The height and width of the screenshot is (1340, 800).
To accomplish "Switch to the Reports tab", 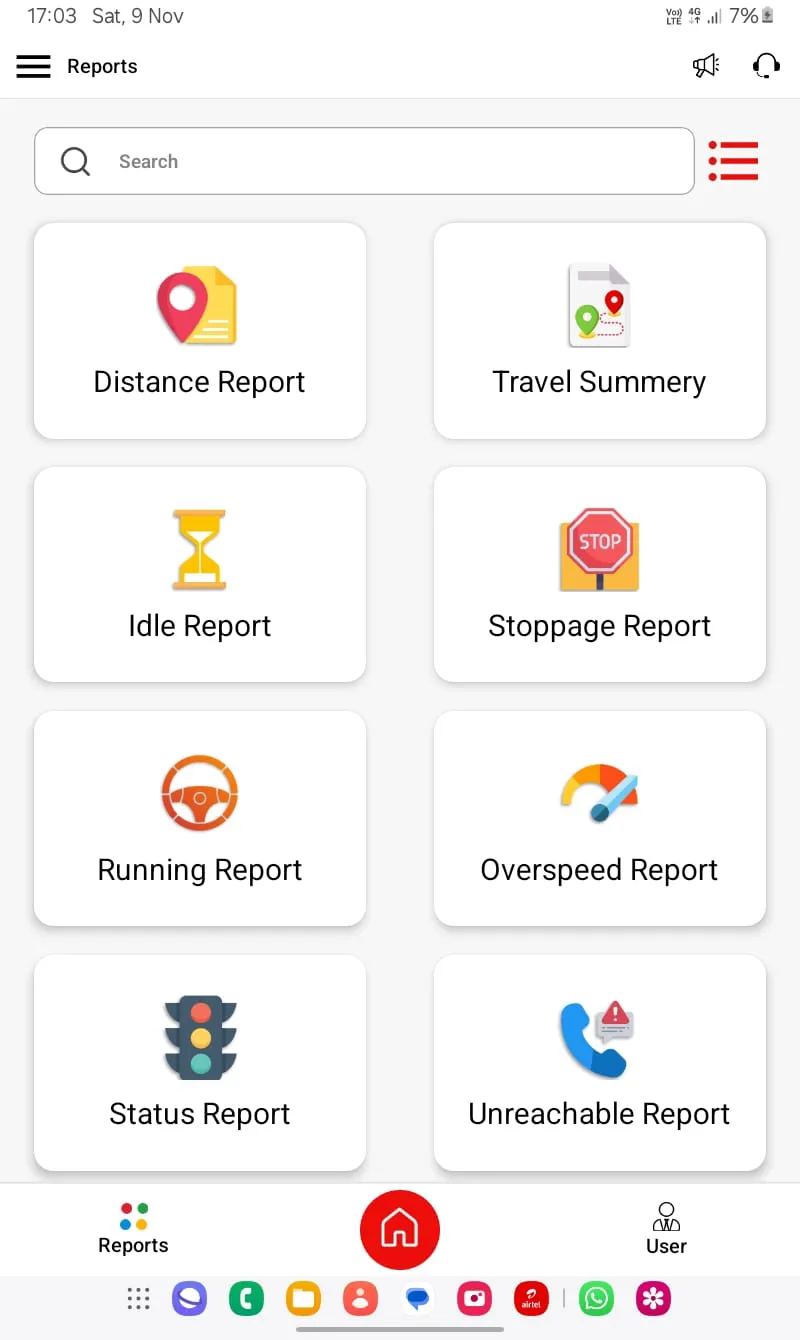I will click(x=132, y=1229).
